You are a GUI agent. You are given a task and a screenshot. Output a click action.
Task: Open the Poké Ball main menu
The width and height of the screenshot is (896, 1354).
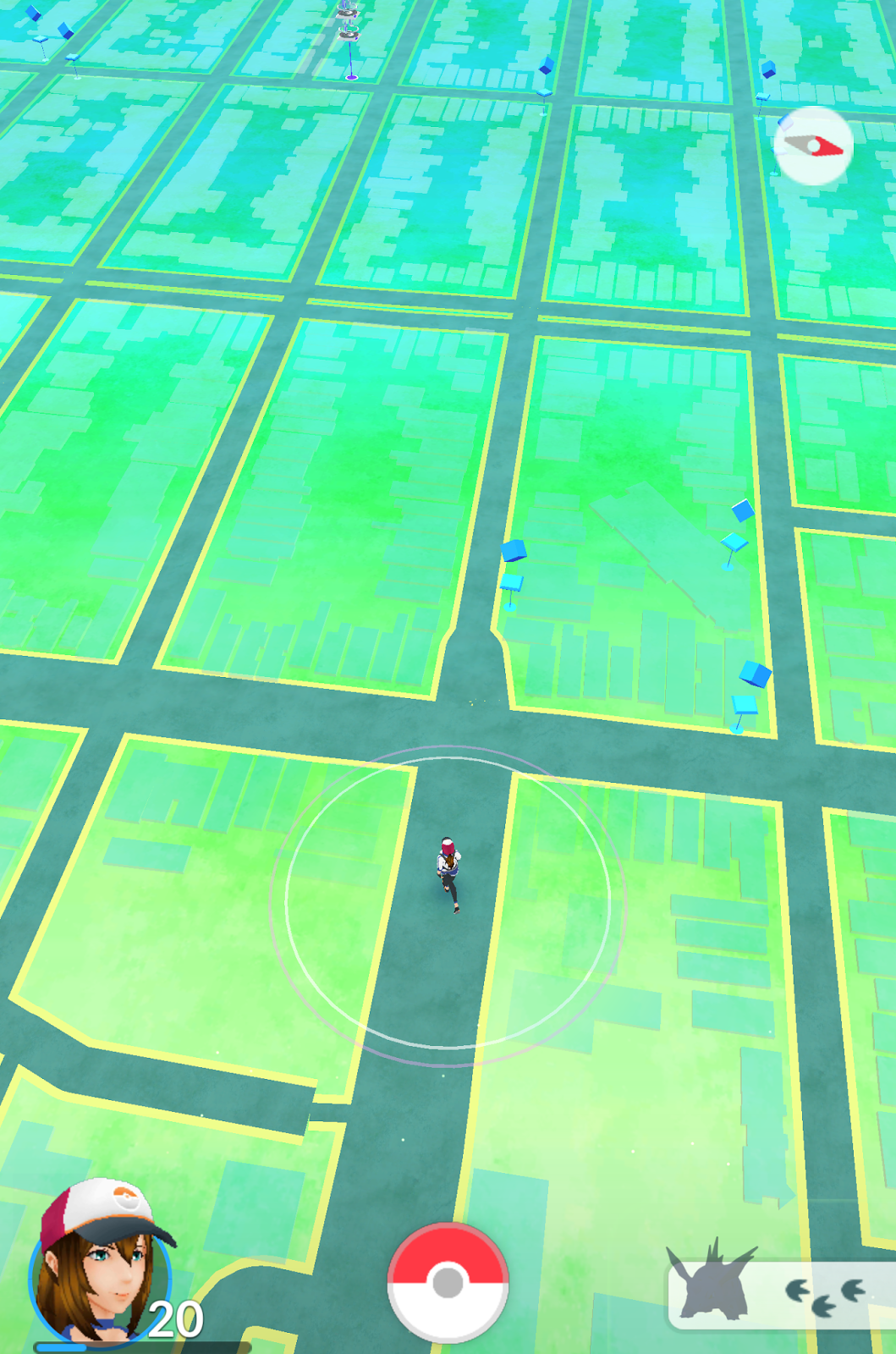(x=448, y=1282)
